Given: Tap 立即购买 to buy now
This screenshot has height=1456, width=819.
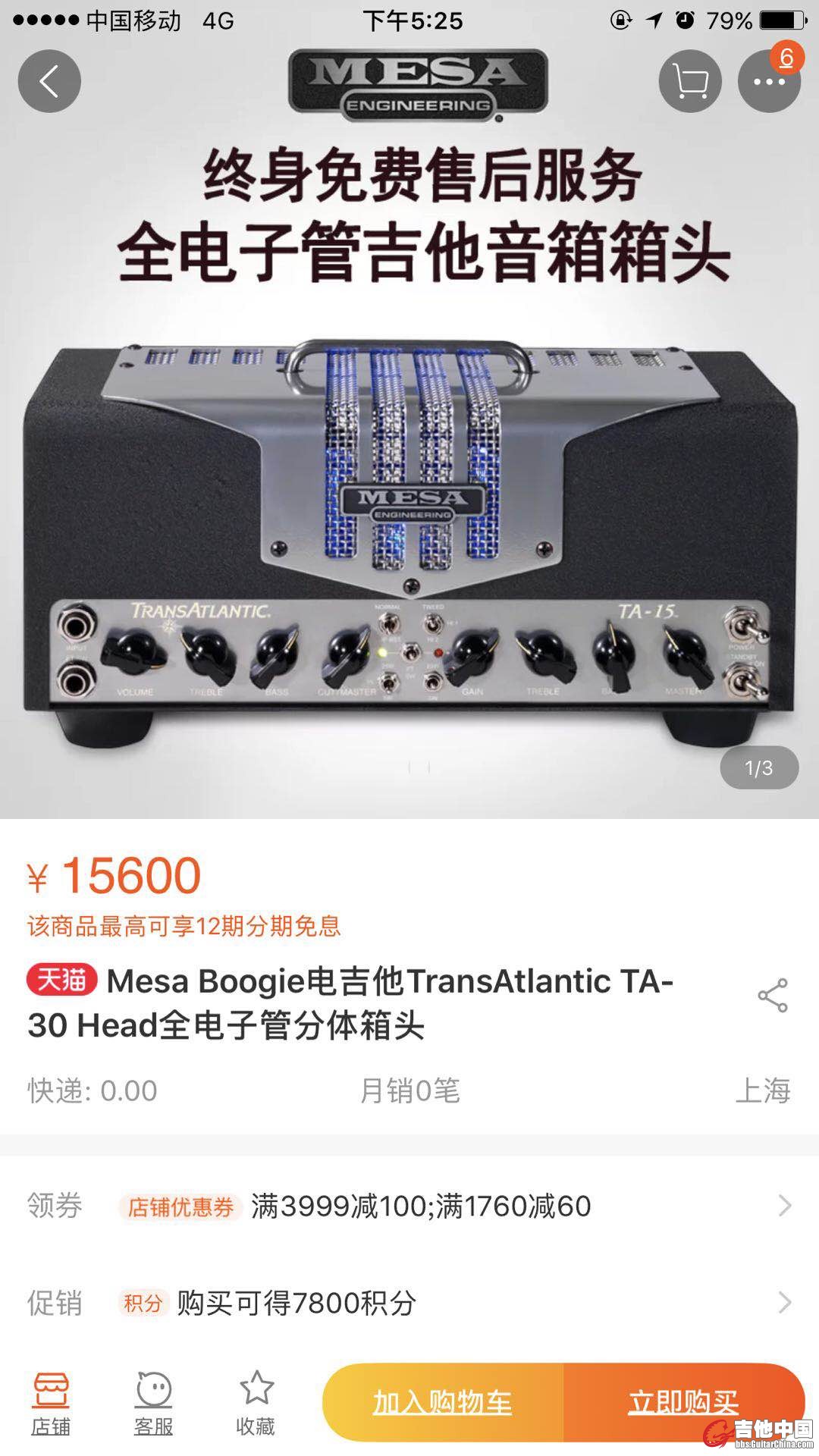Looking at the screenshot, I should tap(682, 1401).
